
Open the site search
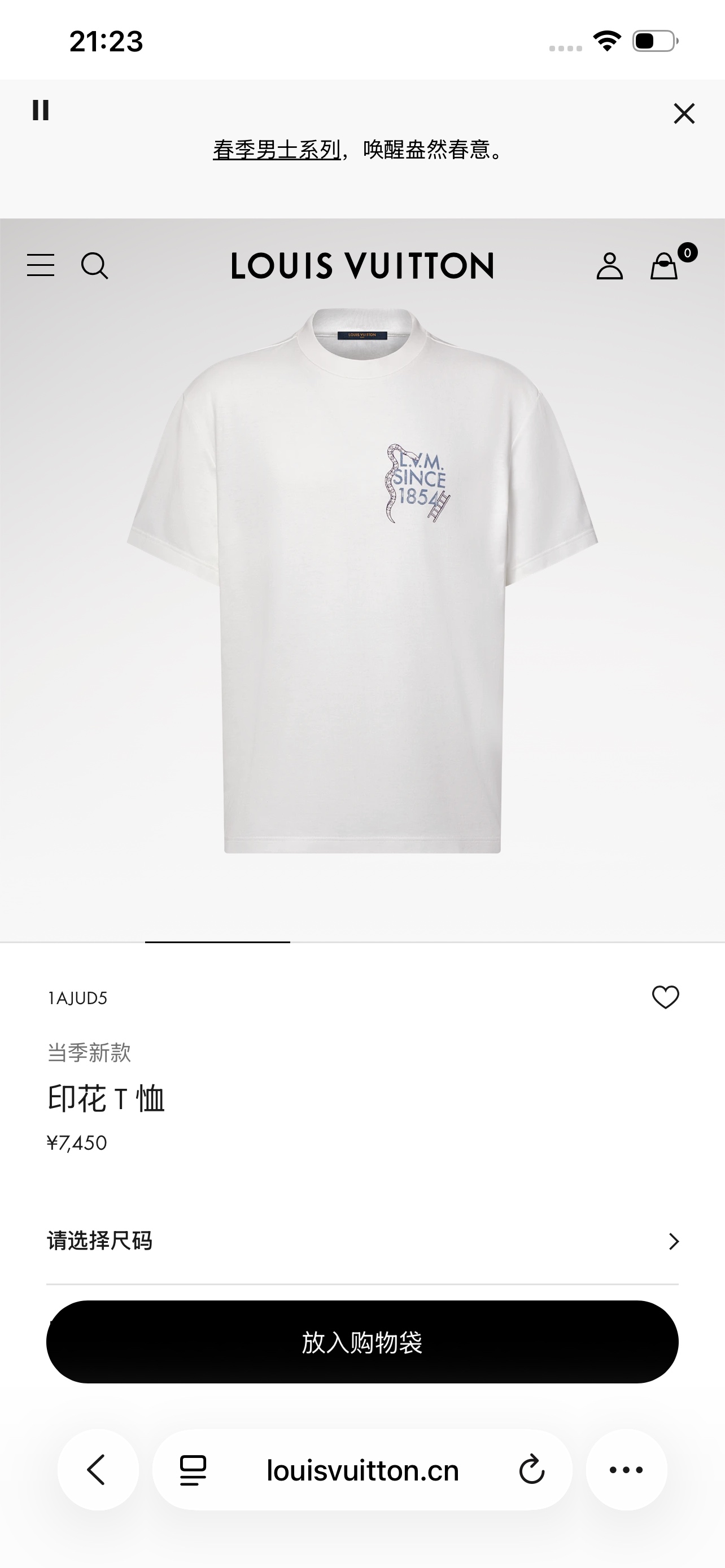(x=94, y=266)
